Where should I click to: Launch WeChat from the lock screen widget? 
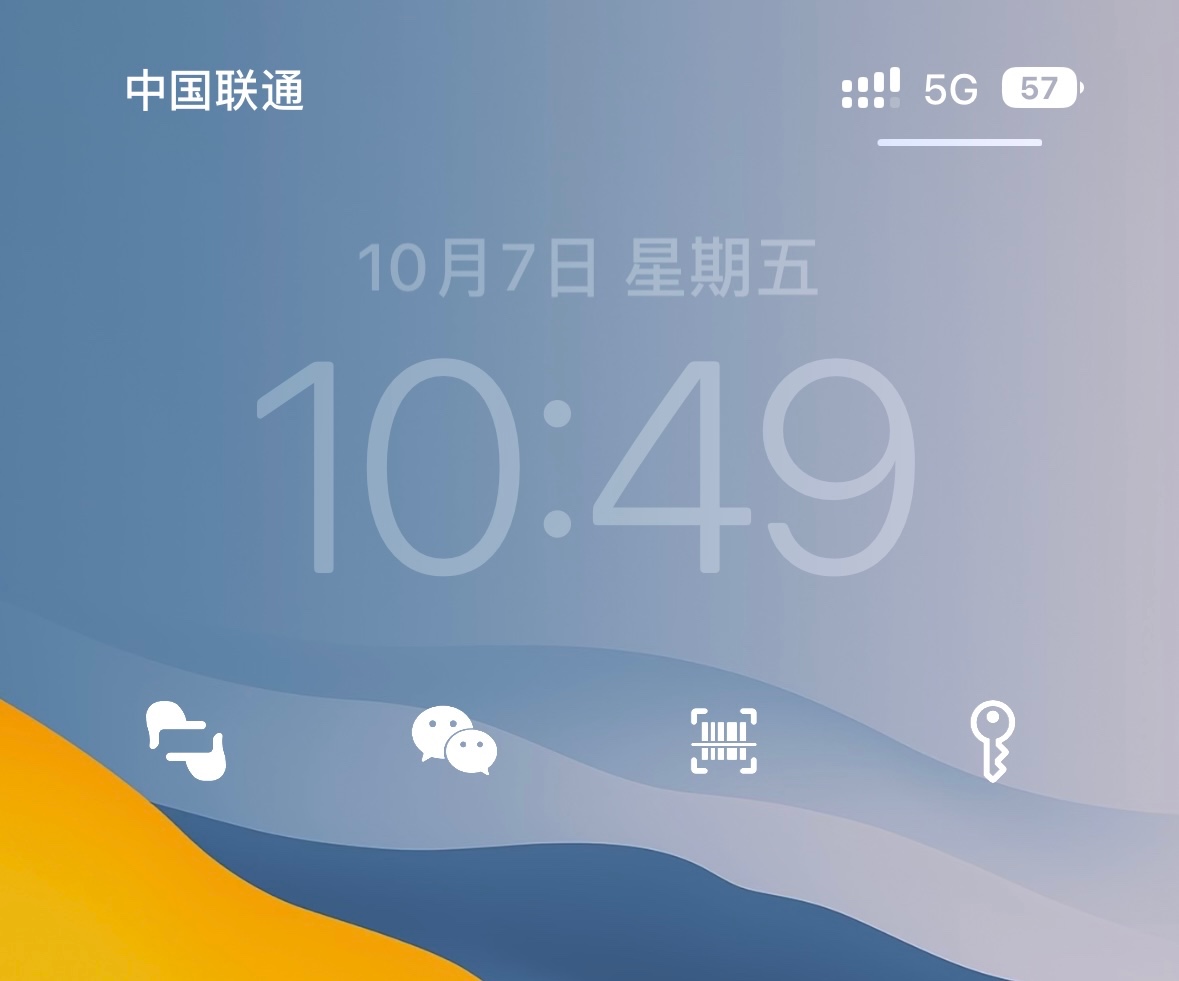[x=454, y=741]
